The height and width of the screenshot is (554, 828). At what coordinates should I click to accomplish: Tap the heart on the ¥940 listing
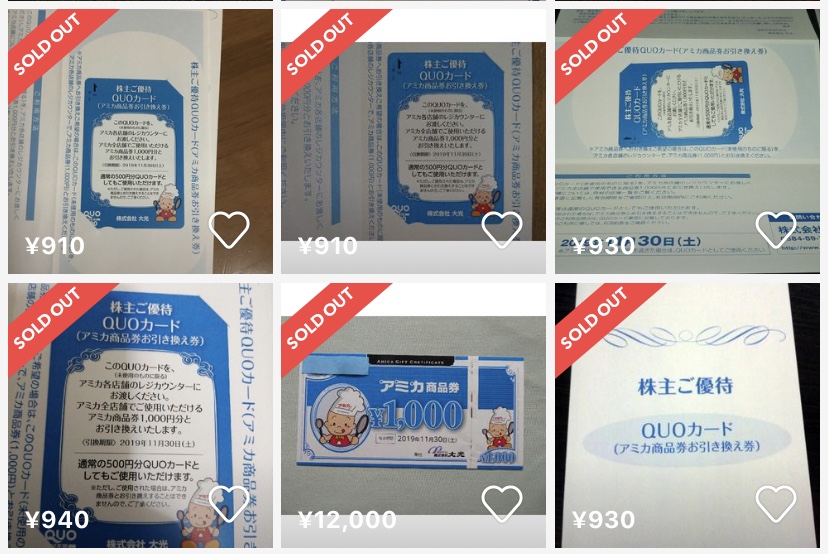click(229, 503)
